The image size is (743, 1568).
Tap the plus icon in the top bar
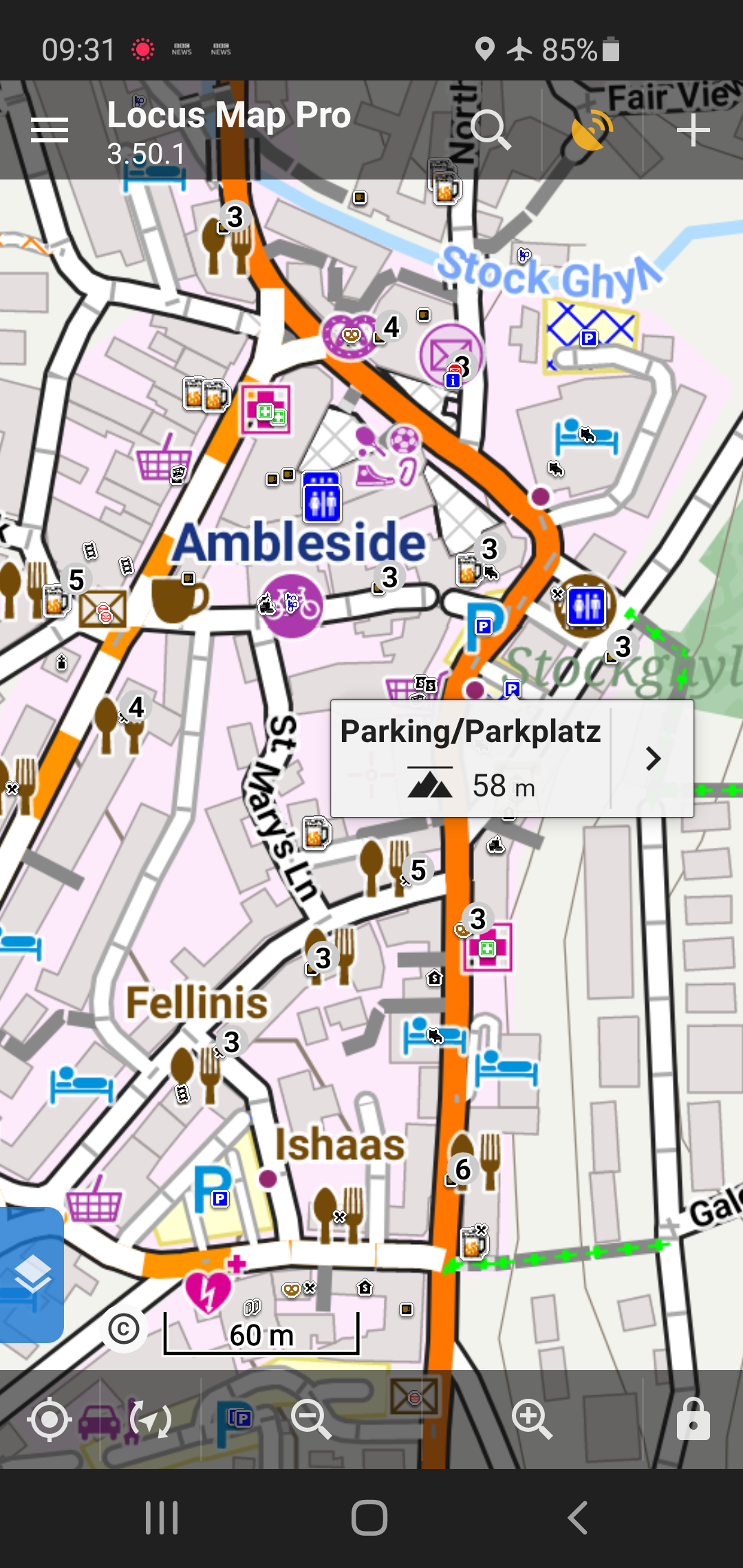[x=693, y=130]
